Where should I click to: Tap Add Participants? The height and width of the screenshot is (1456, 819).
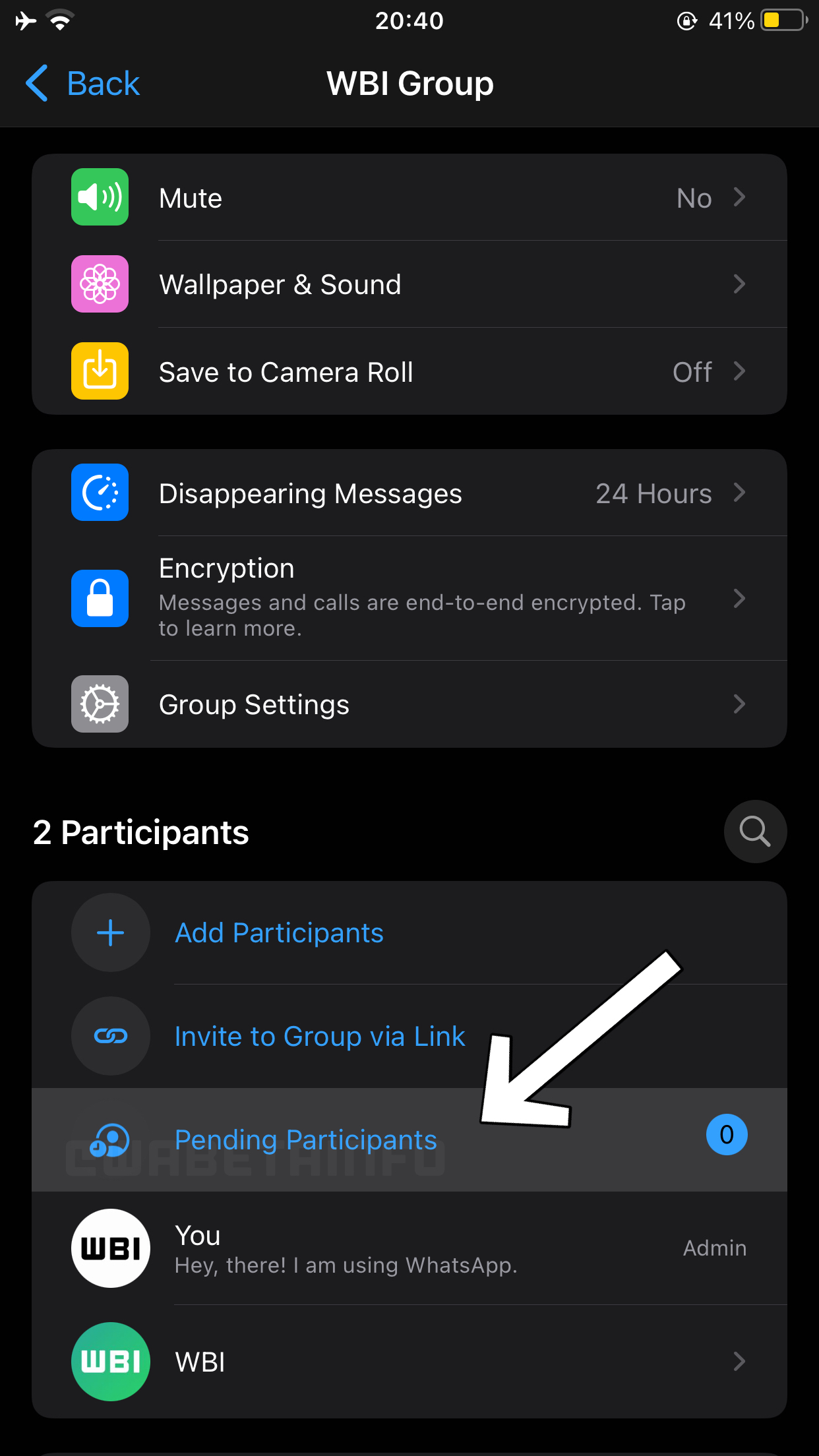[279, 933]
